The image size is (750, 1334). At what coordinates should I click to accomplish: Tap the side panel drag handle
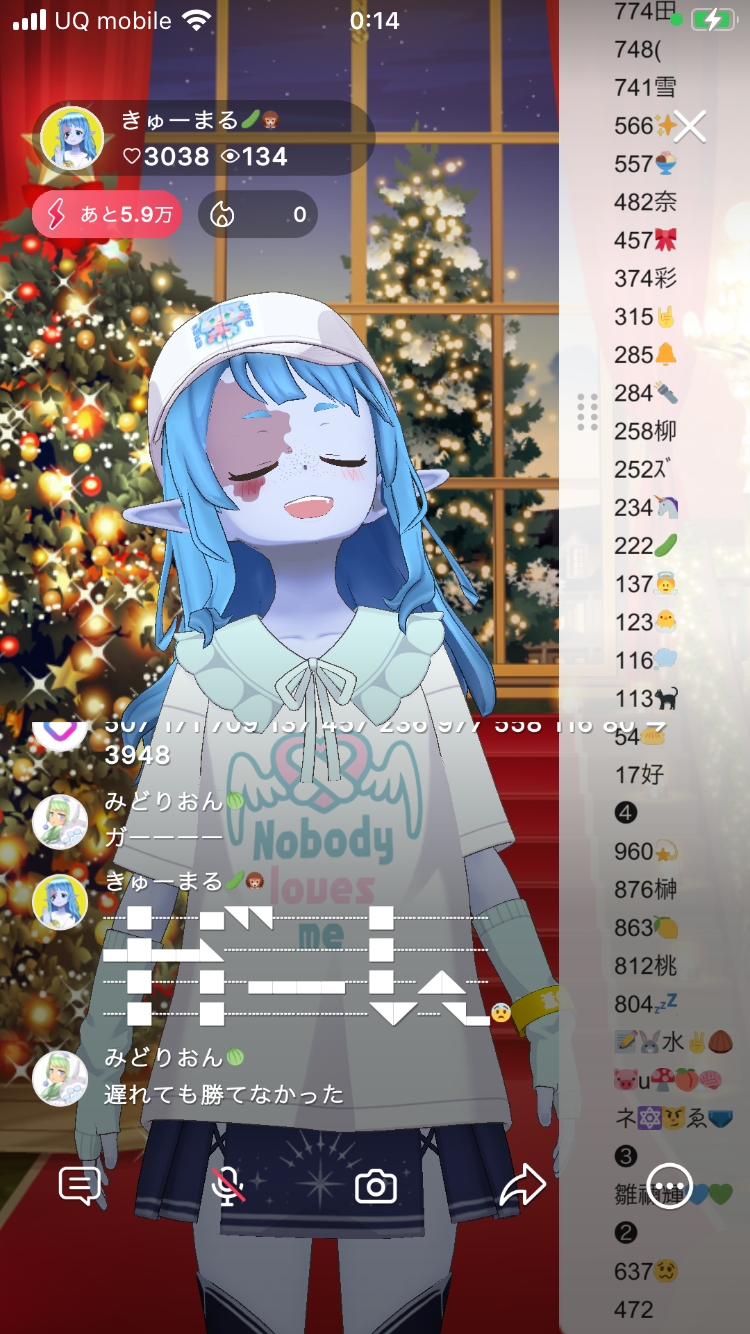tap(588, 412)
